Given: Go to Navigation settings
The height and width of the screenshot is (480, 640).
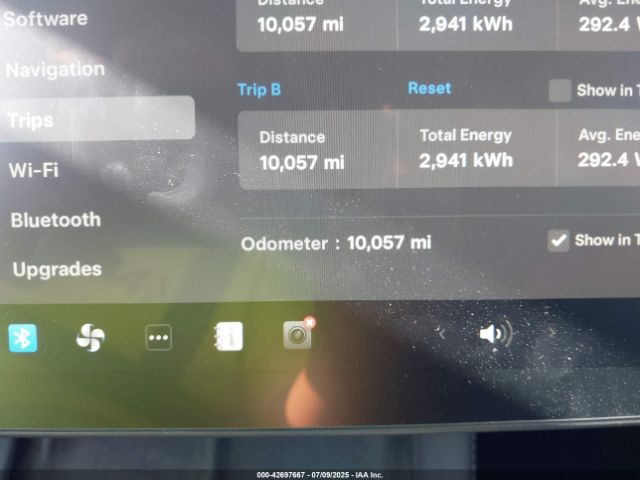Looking at the screenshot, I should pyautogui.click(x=55, y=70).
